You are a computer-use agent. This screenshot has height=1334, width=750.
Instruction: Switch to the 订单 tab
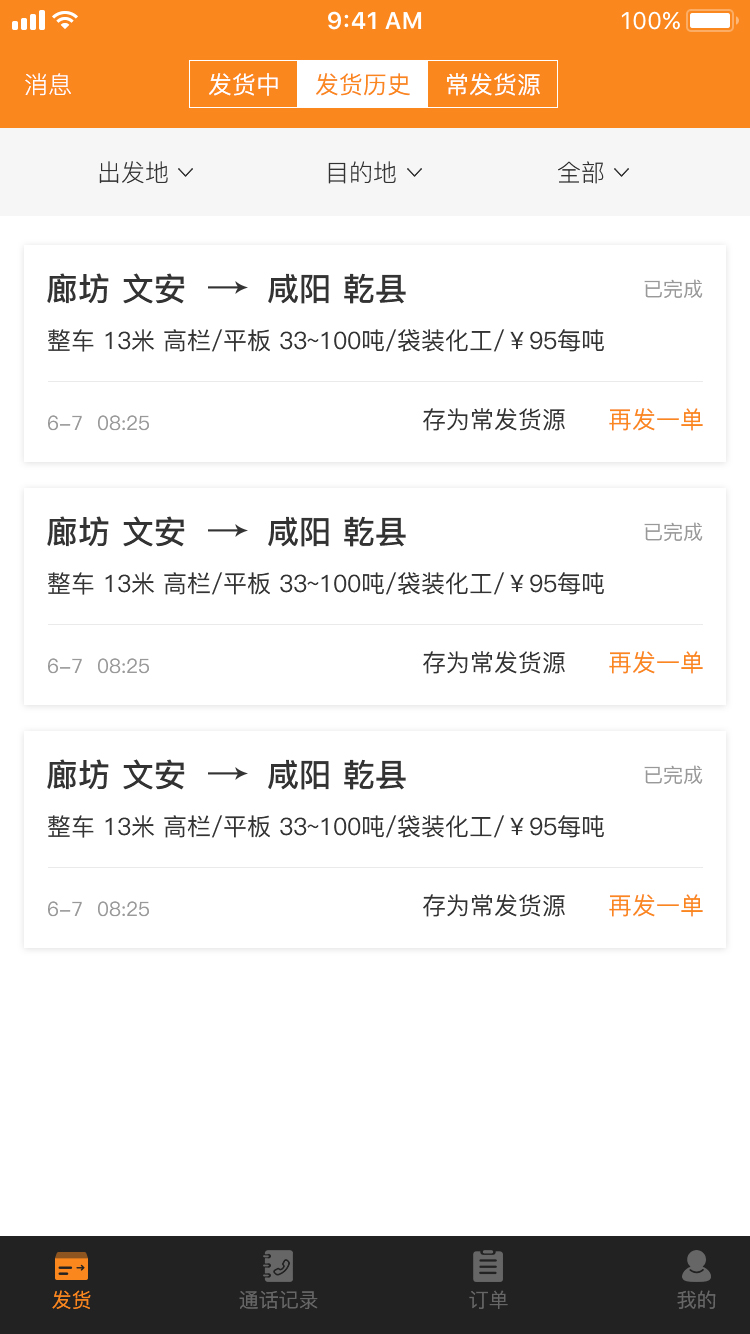(x=488, y=1280)
